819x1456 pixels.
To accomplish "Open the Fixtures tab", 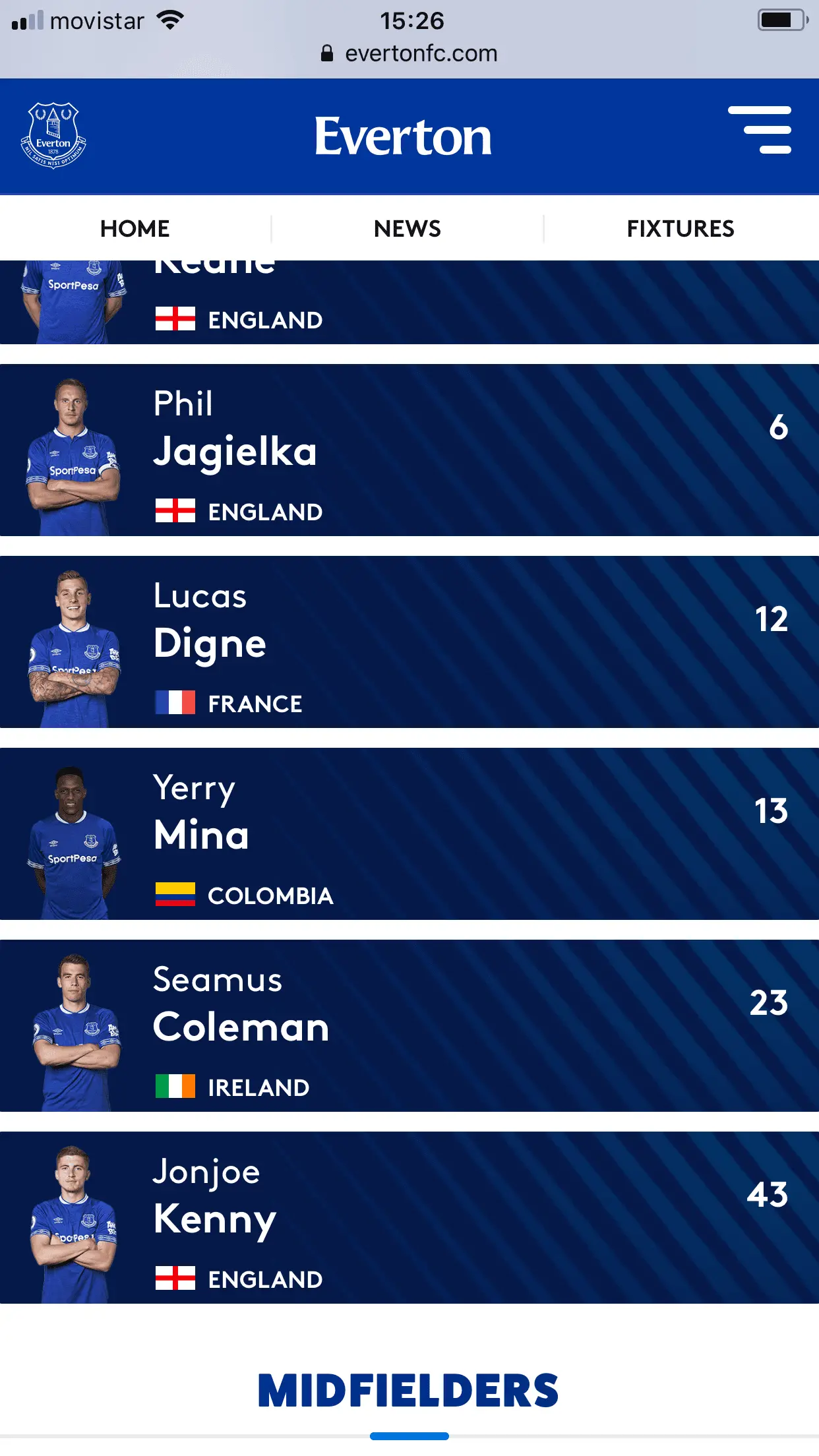I will coord(680,229).
